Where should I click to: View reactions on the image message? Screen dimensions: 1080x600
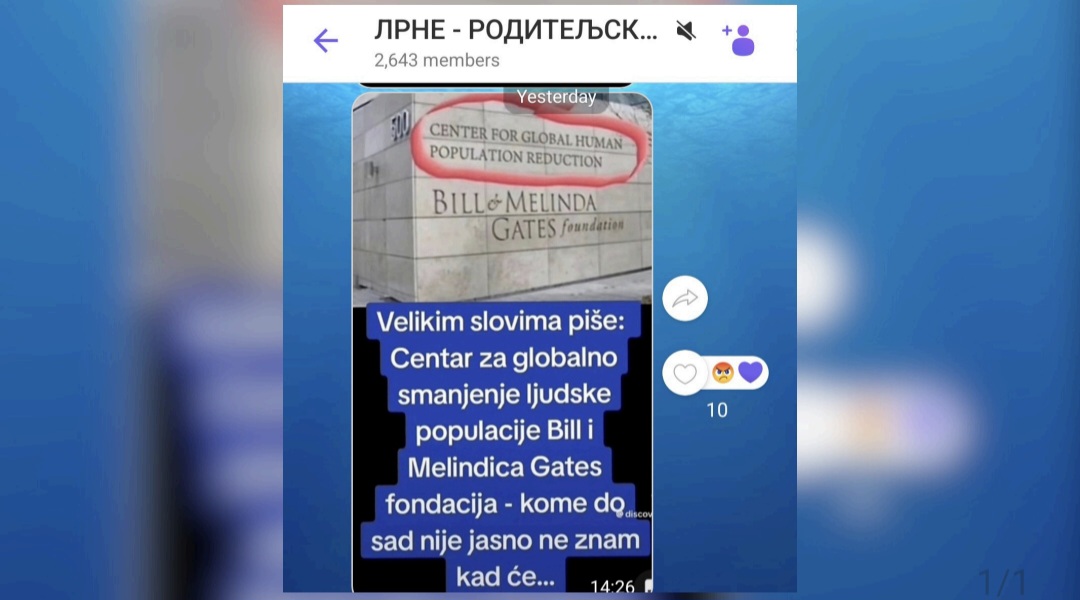(736, 373)
